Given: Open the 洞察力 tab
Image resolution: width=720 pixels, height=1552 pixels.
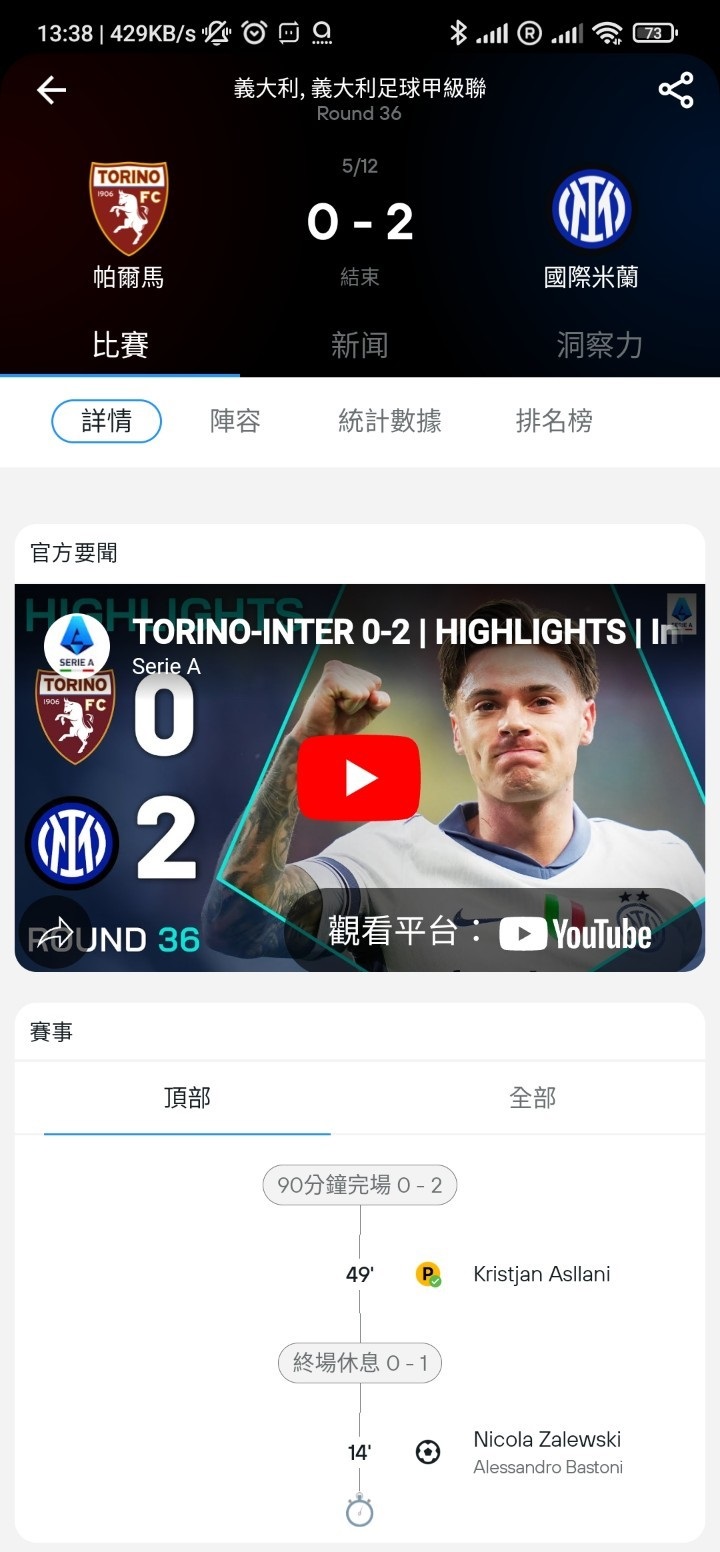Looking at the screenshot, I should coord(600,345).
